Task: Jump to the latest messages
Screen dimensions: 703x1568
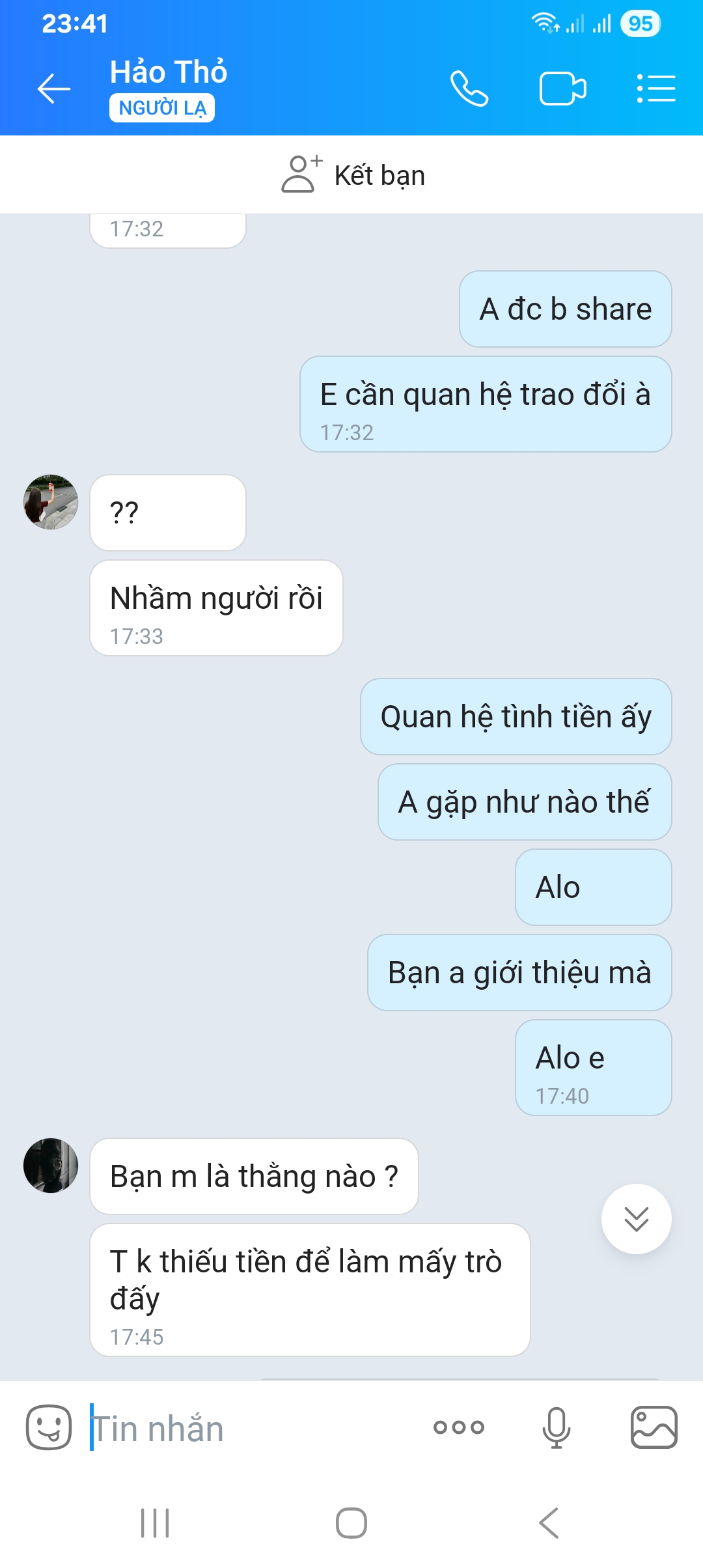Action: coord(636,1219)
